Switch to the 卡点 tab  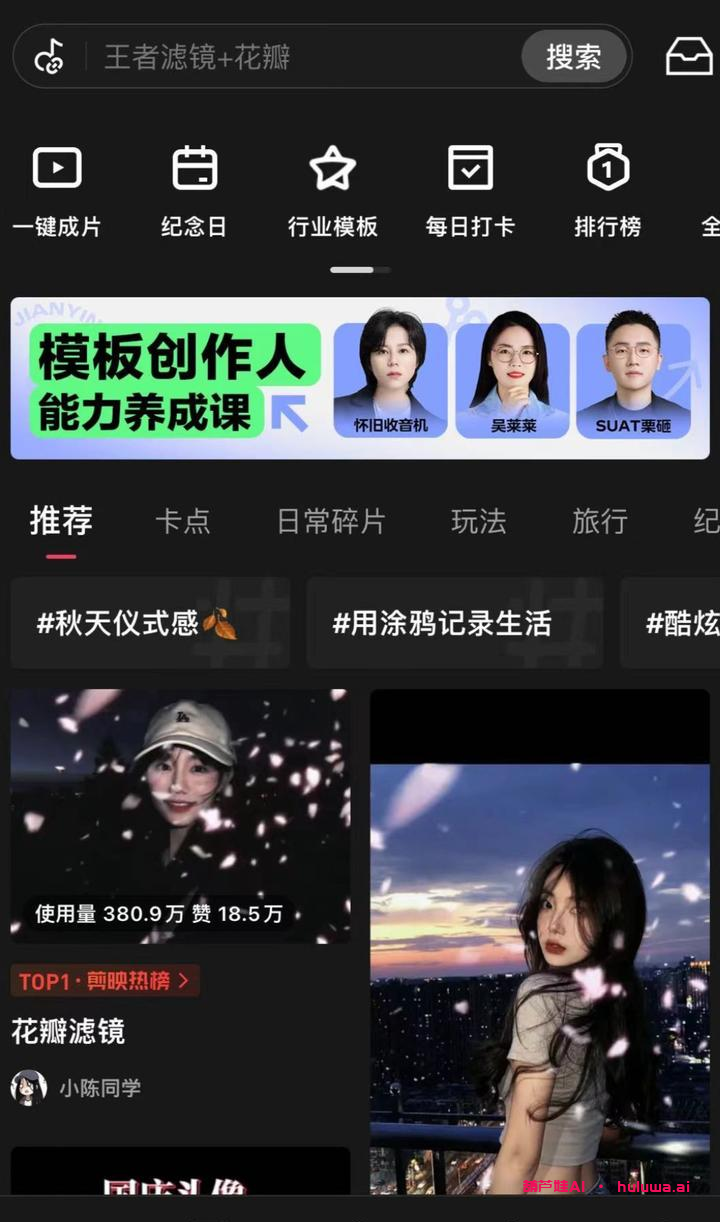(x=183, y=521)
